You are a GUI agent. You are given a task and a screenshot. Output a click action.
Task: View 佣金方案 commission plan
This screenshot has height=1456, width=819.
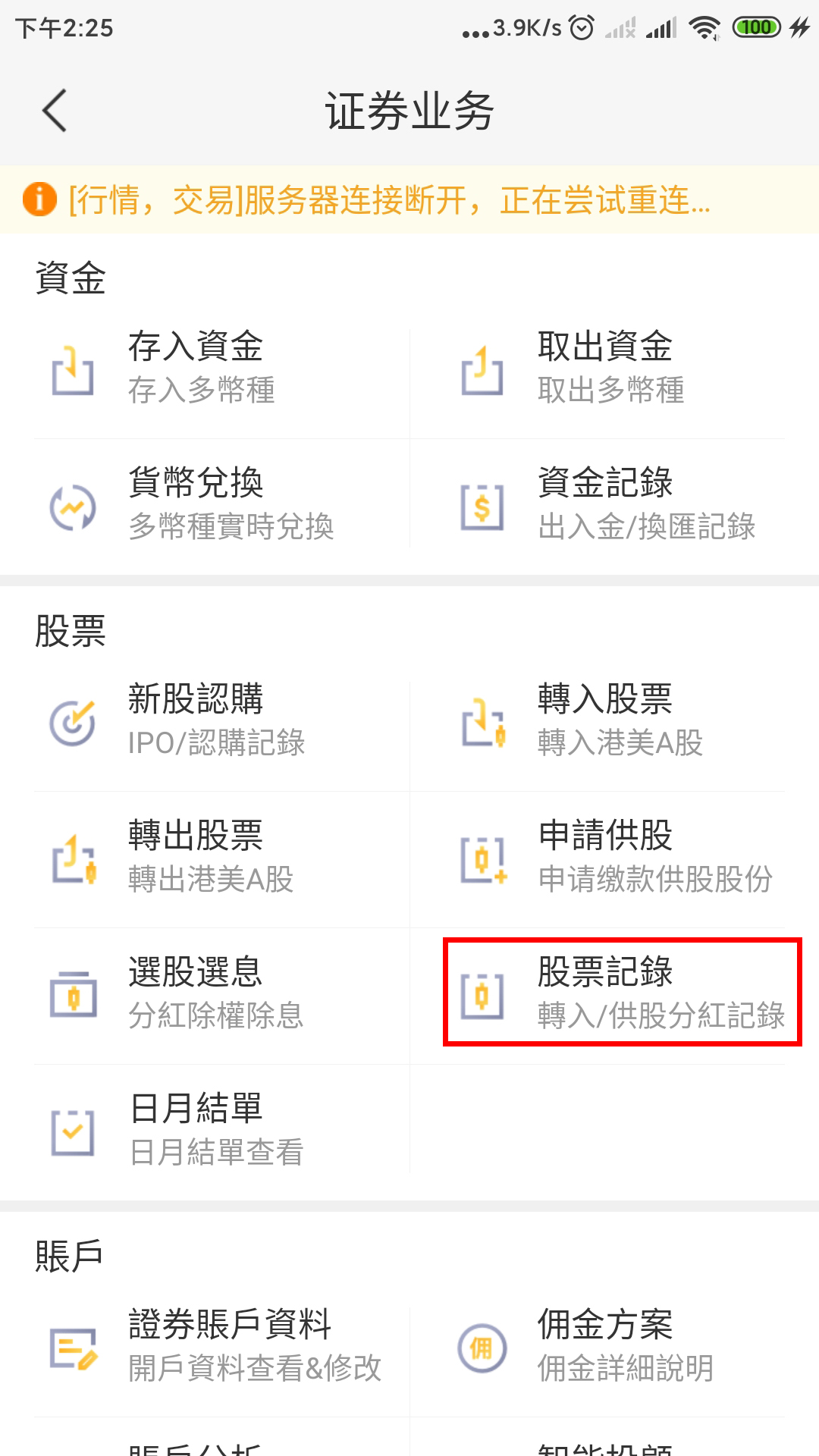(x=598, y=1347)
